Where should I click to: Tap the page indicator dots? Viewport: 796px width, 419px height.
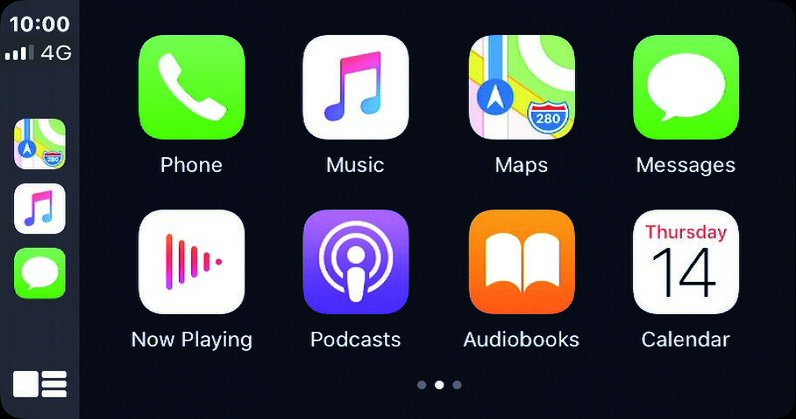[439, 384]
